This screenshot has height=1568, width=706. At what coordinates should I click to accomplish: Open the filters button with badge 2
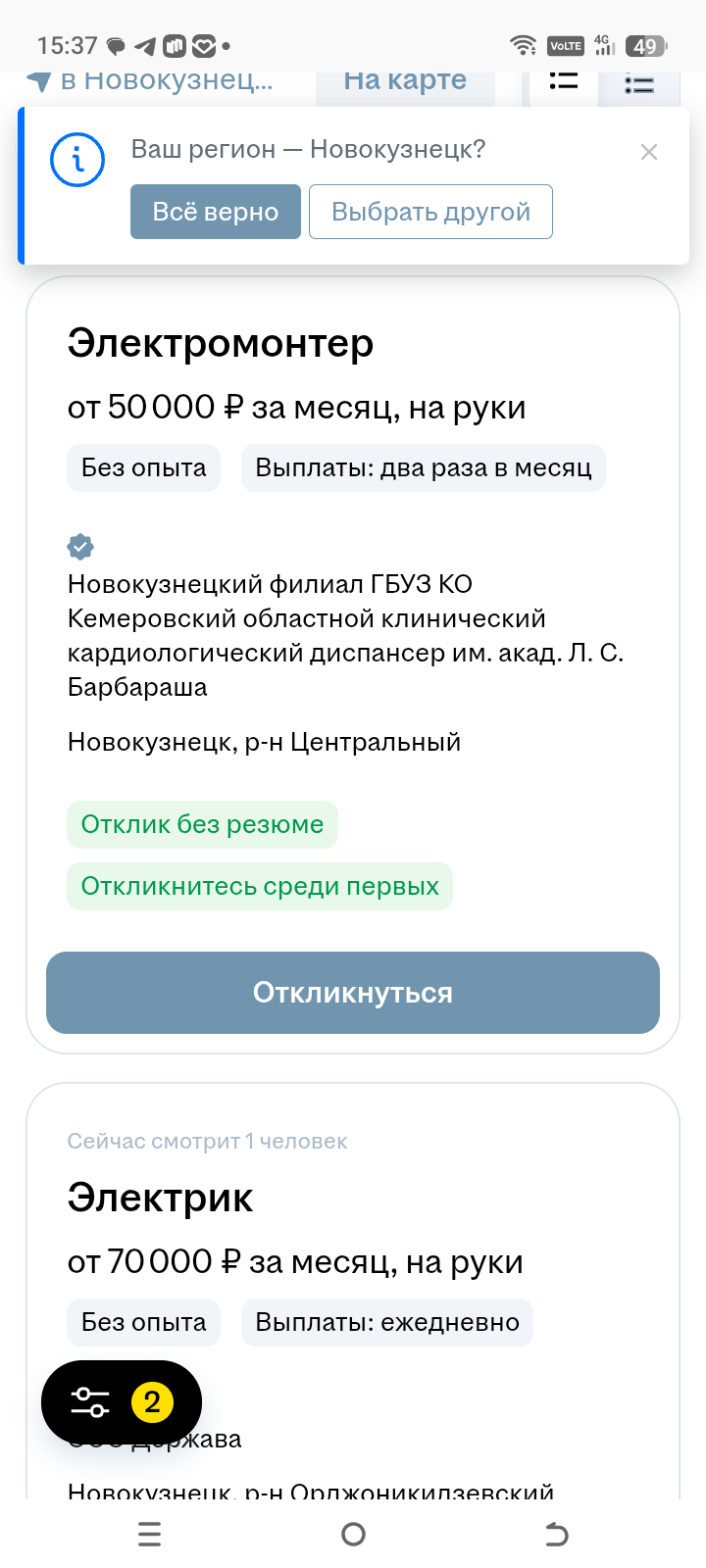click(122, 1402)
